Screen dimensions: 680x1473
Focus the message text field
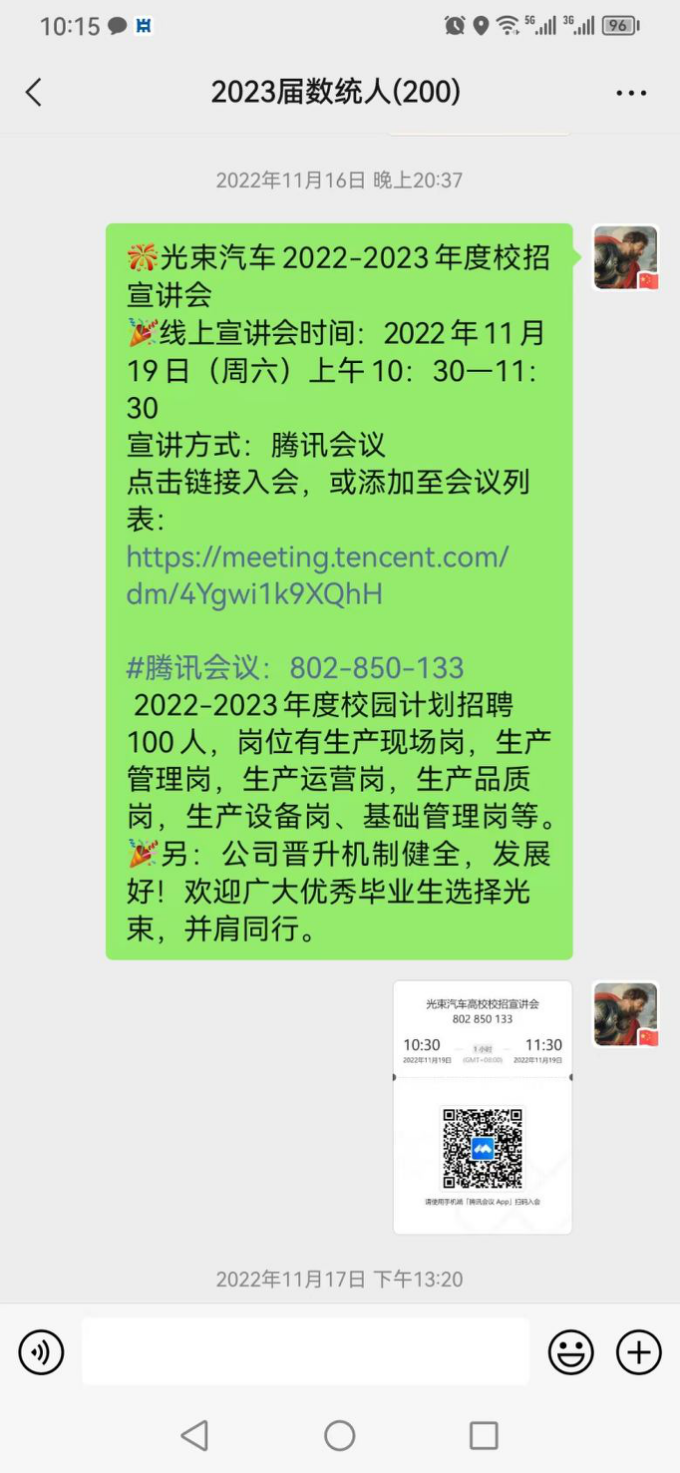click(x=305, y=1352)
